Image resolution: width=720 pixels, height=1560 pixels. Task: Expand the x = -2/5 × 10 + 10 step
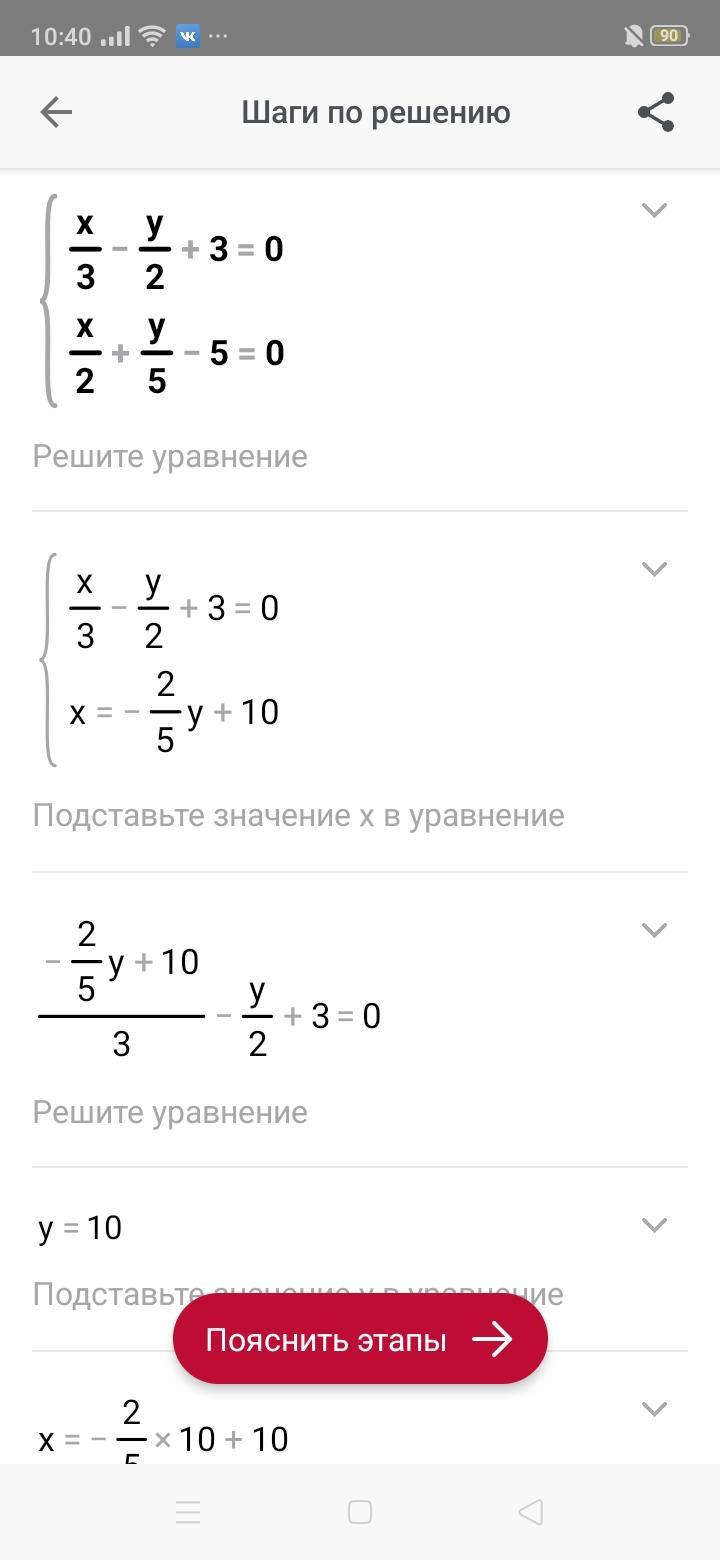click(x=654, y=1409)
